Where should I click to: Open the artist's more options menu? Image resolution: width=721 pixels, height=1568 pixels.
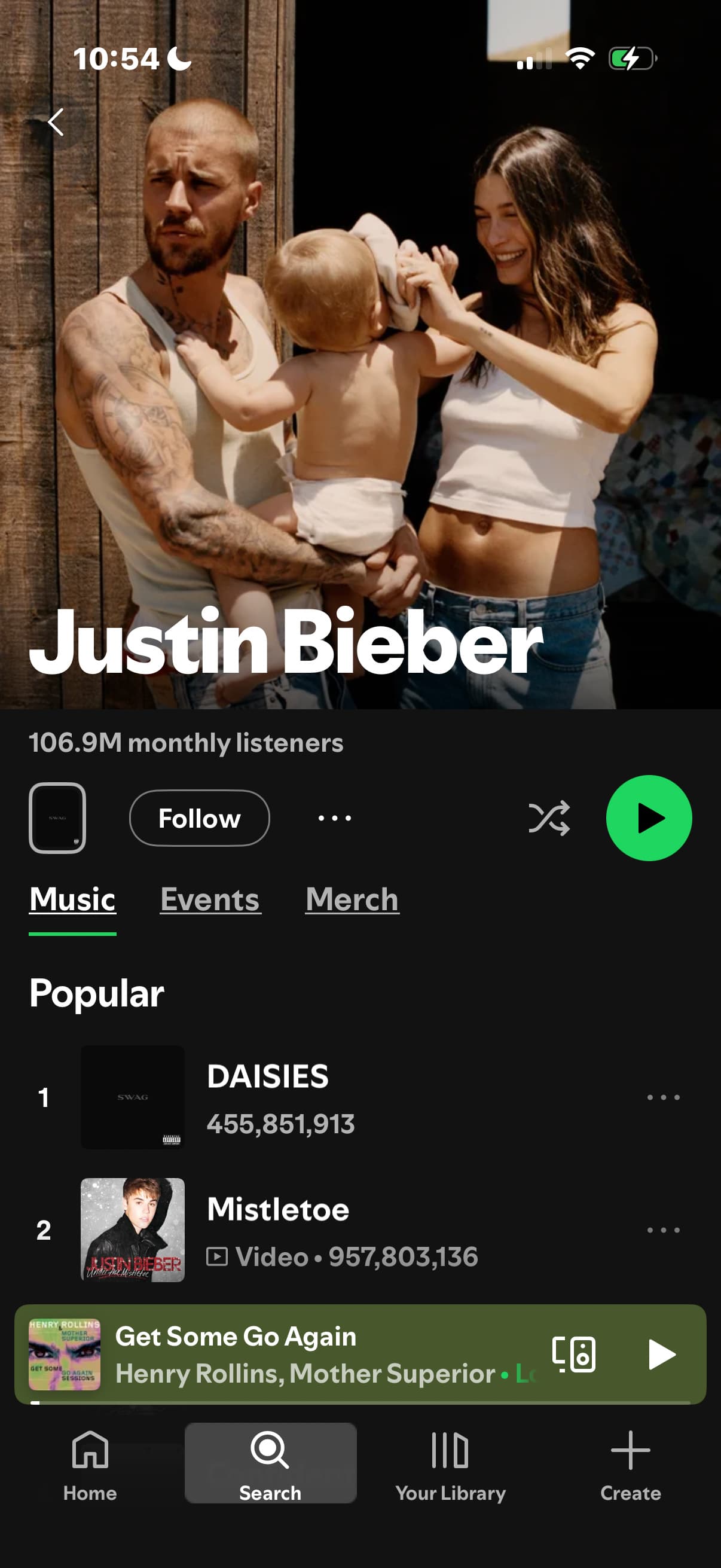coord(335,817)
